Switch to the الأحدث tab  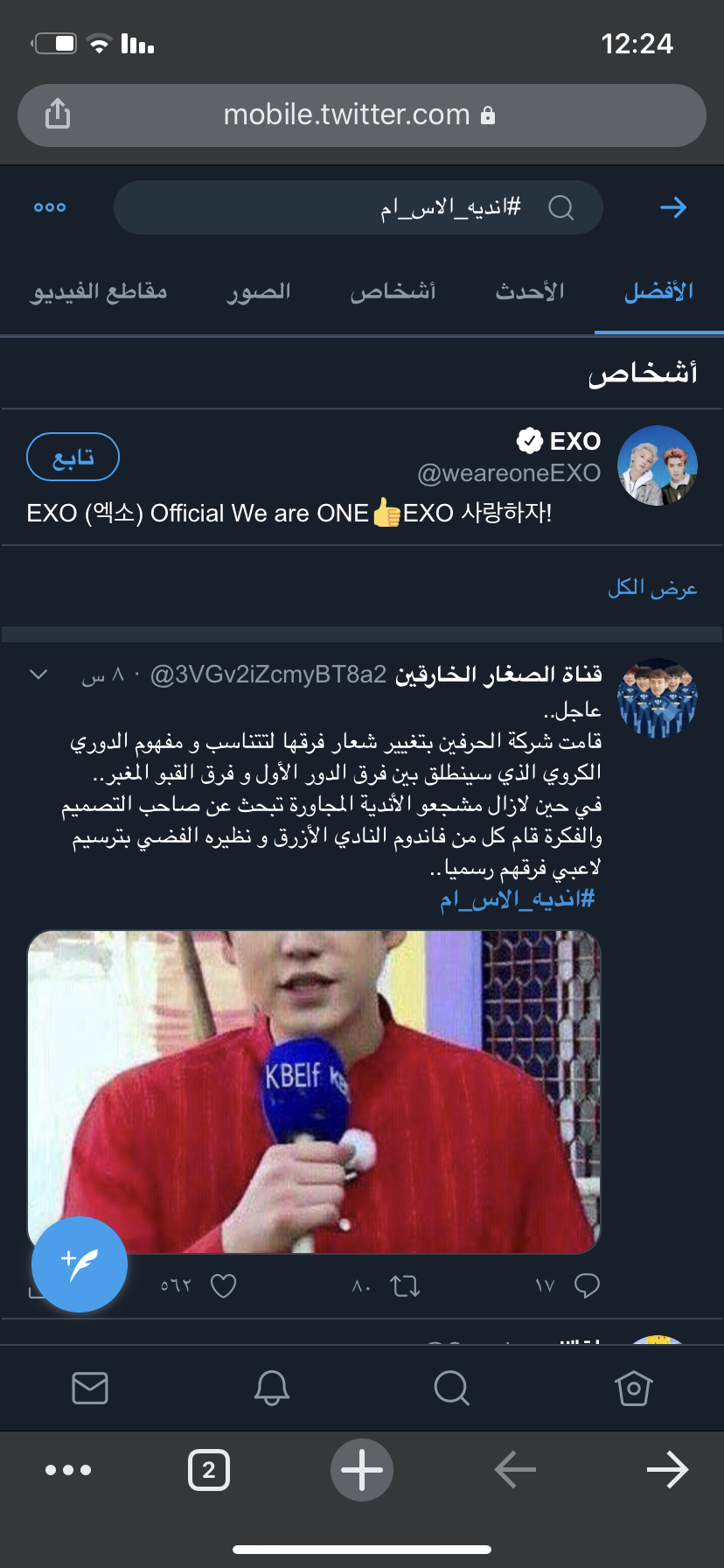(x=530, y=291)
